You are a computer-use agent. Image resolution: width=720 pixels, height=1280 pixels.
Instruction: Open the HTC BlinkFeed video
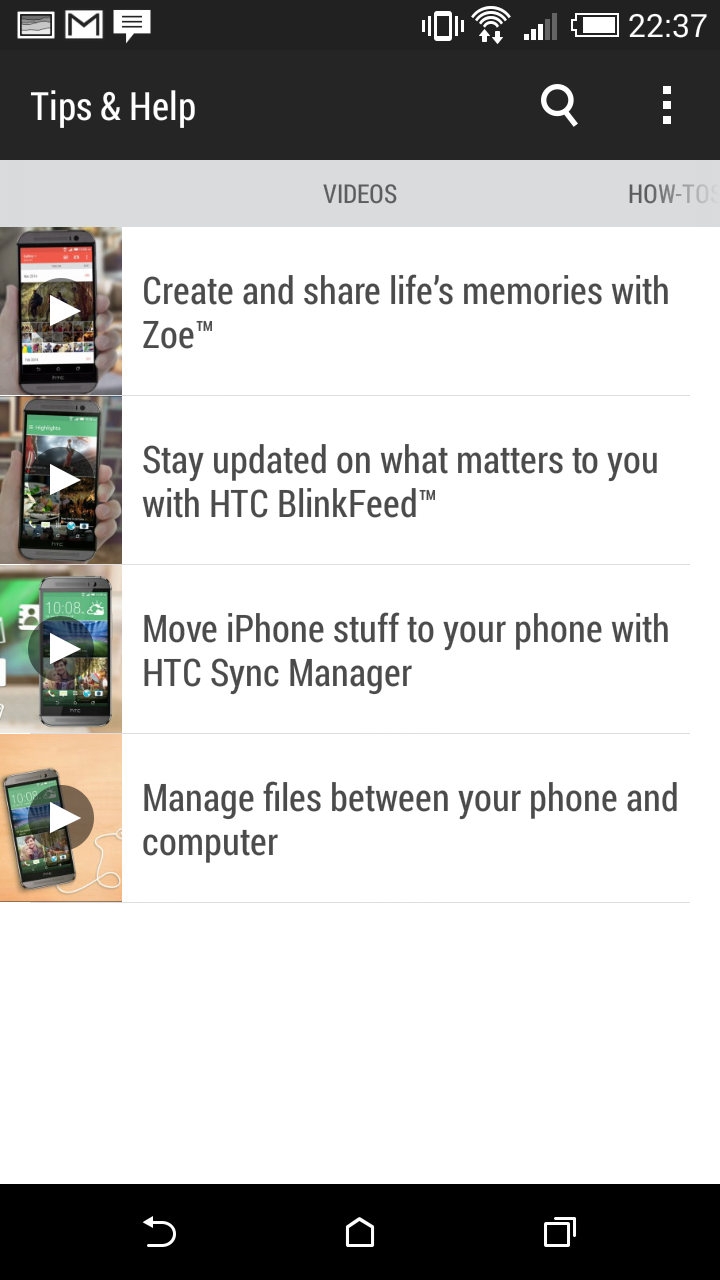click(x=345, y=480)
